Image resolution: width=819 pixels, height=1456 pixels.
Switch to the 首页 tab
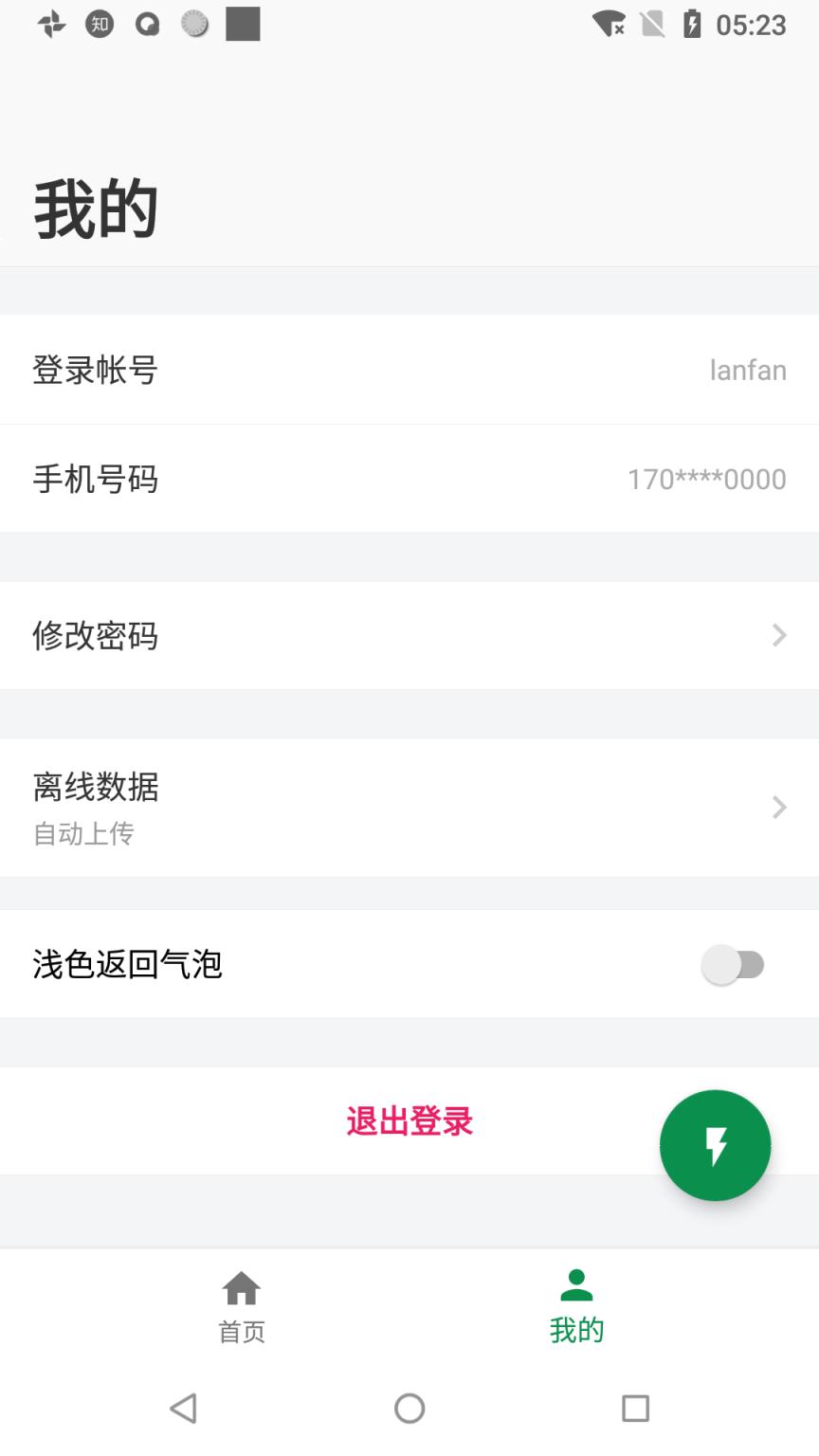(241, 1306)
